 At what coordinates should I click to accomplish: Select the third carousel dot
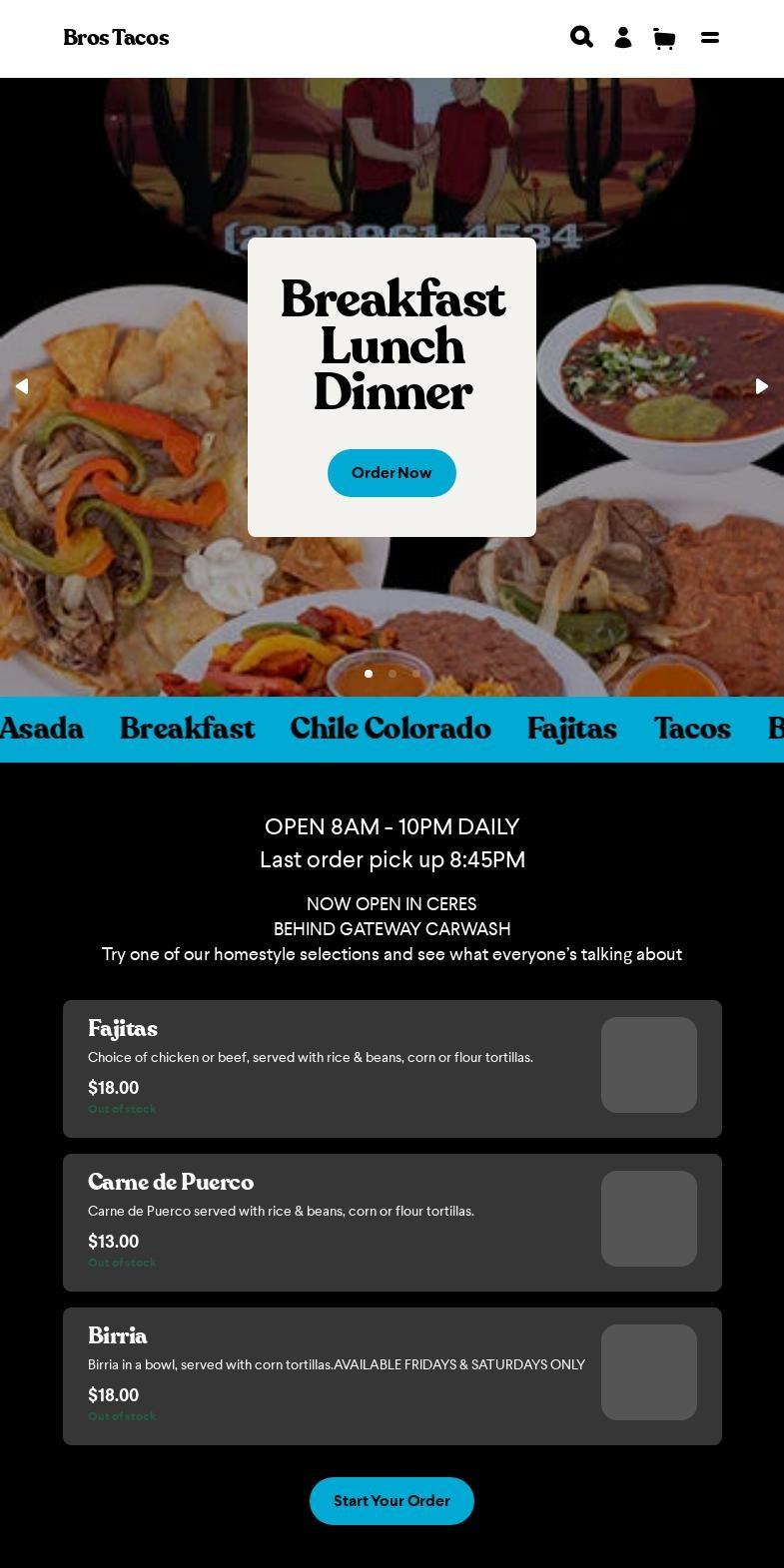(x=416, y=674)
